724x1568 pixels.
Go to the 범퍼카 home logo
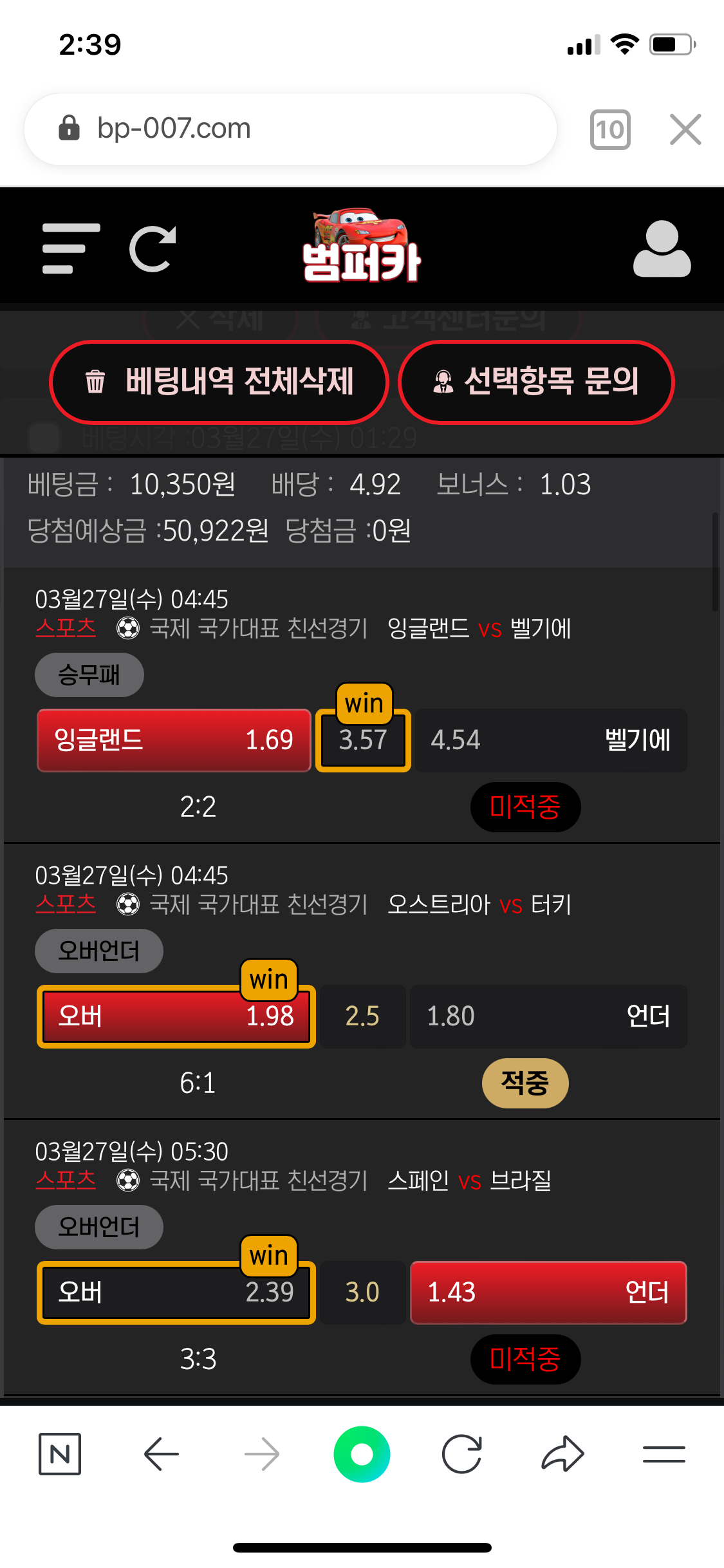tap(361, 247)
